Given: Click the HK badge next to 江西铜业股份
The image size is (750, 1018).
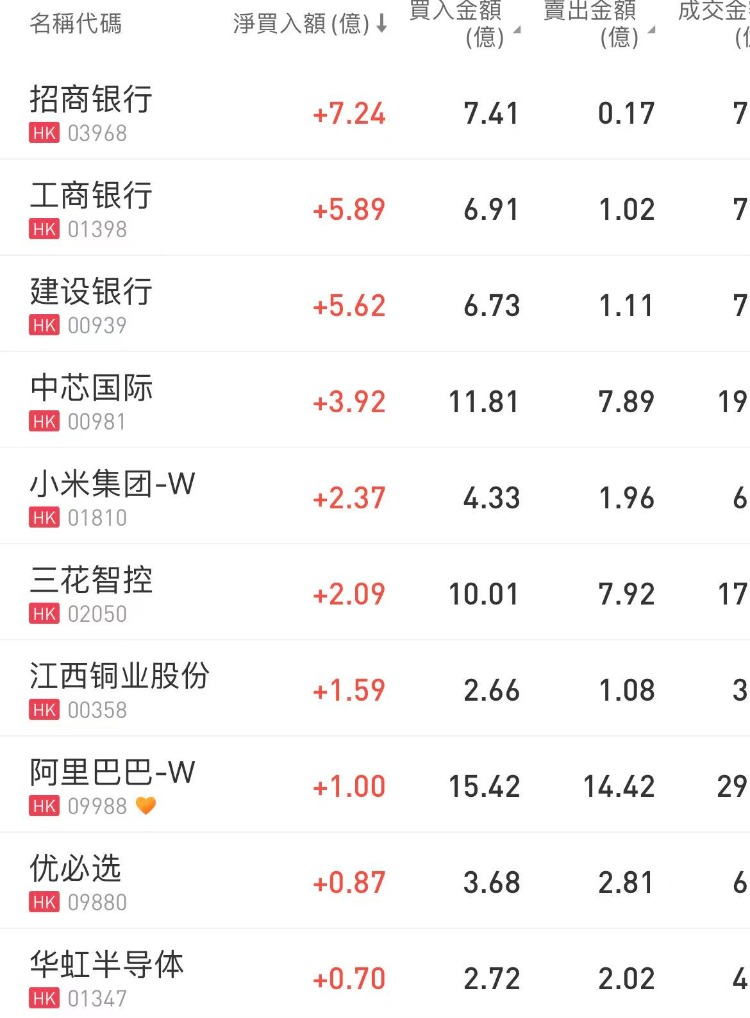Looking at the screenshot, I should click(x=44, y=709).
